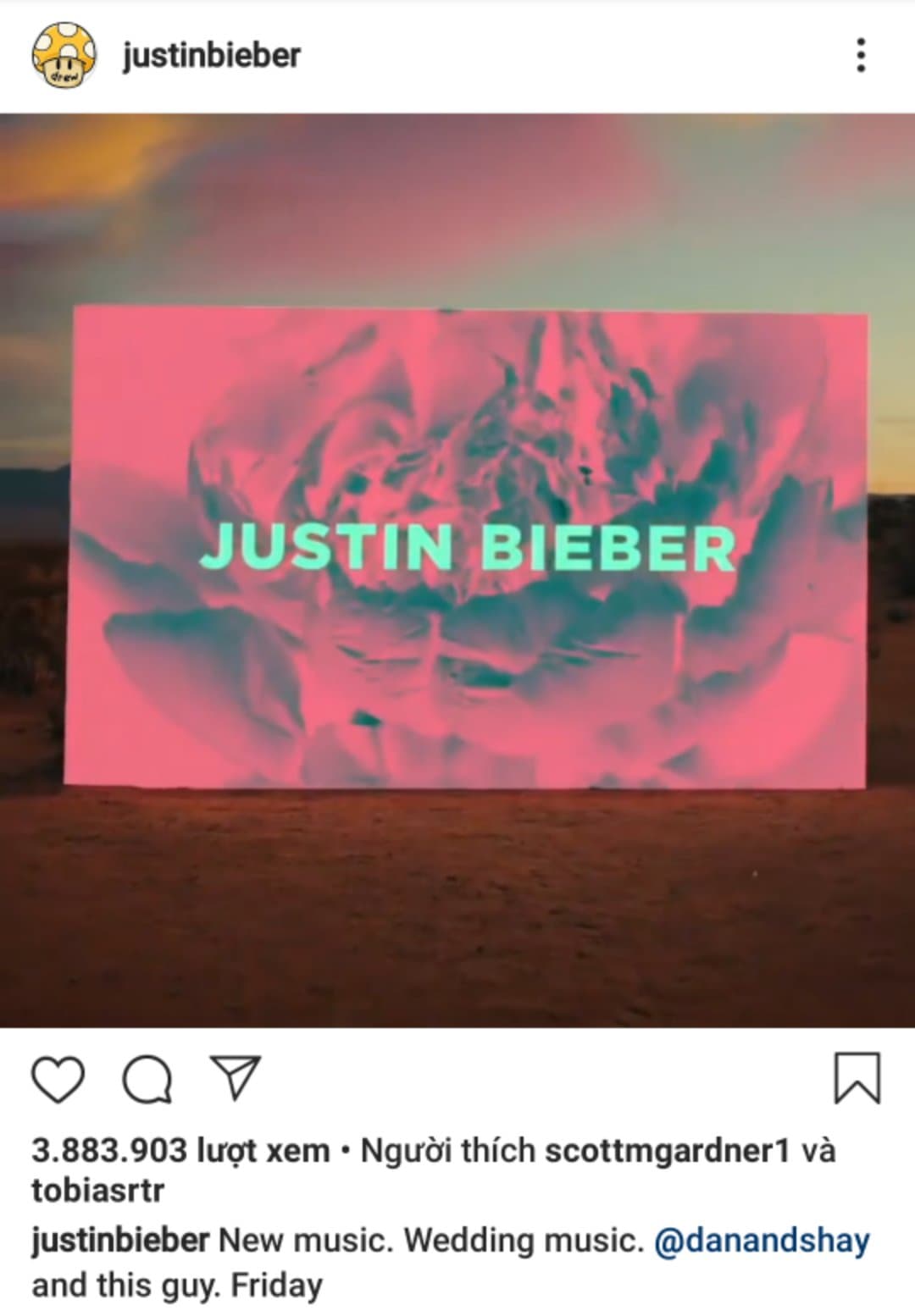Open the @danandshay mention in the caption

[x=762, y=1240]
